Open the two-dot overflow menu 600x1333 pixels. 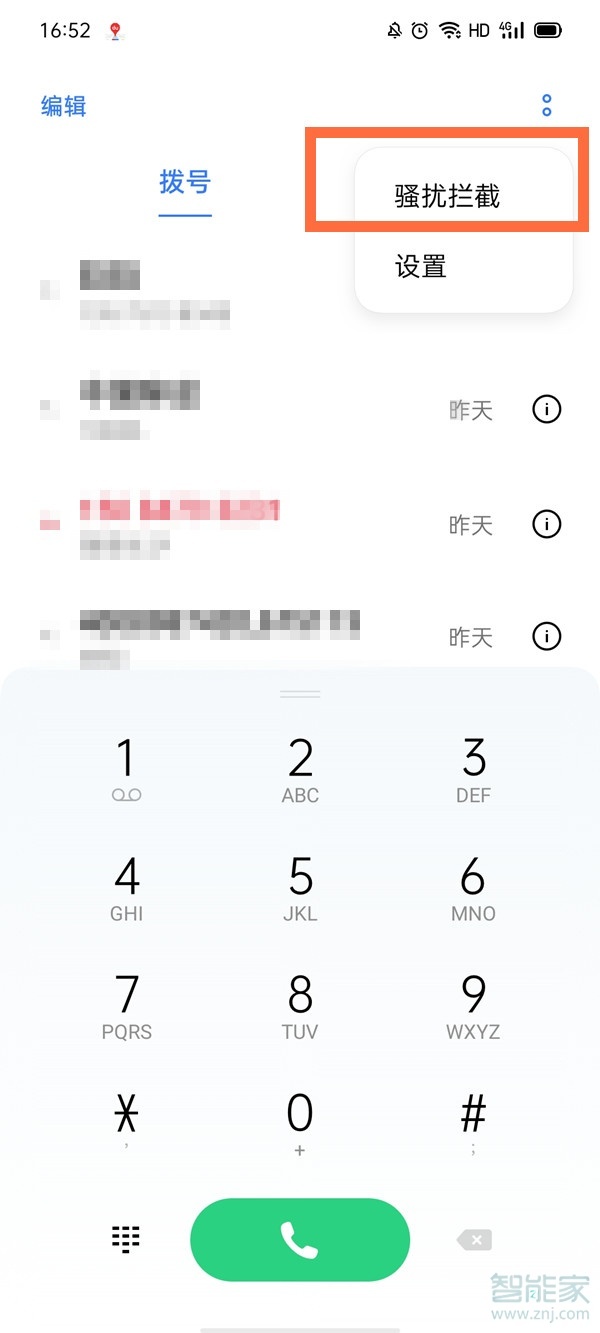point(546,105)
